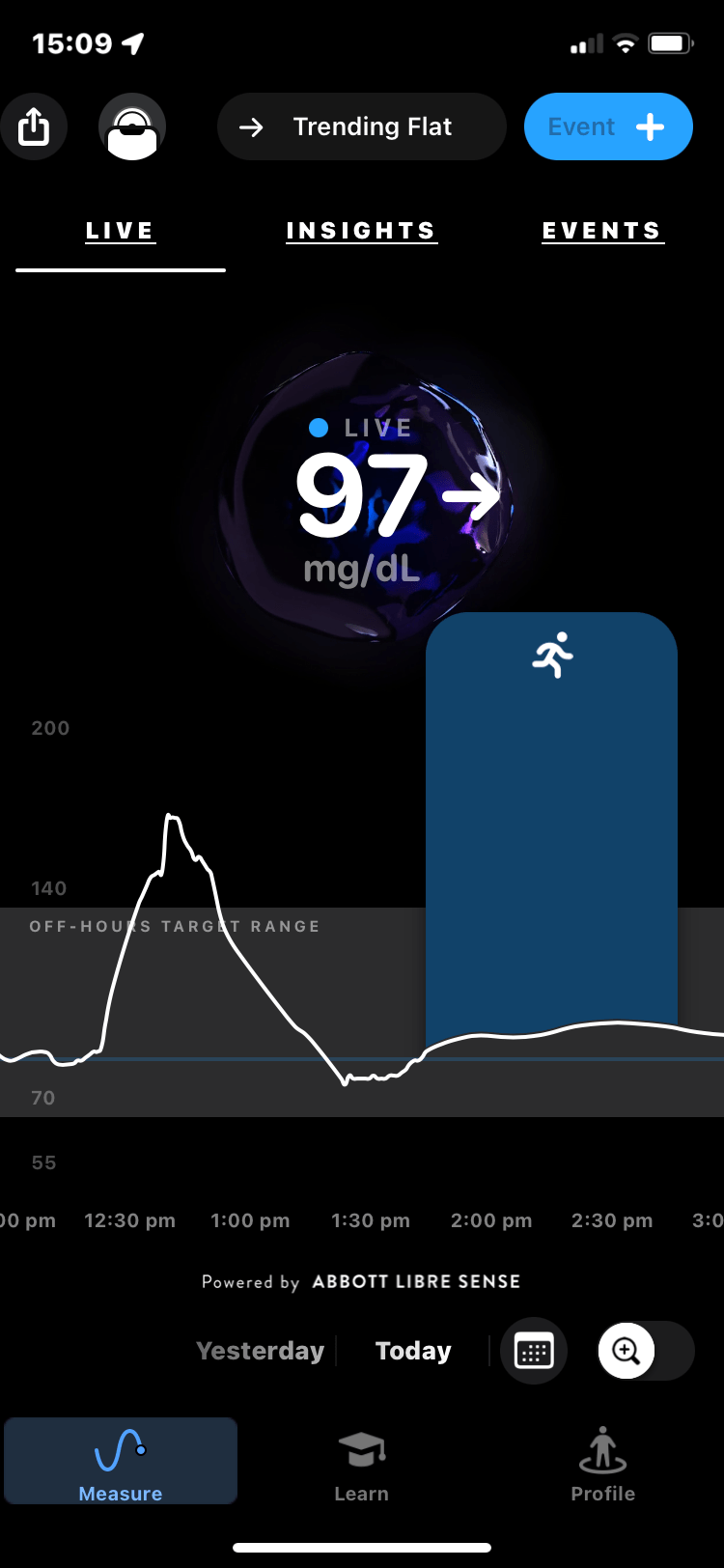This screenshot has width=724, height=1568.
Task: Switch to the Insights tab
Action: pyautogui.click(x=361, y=232)
